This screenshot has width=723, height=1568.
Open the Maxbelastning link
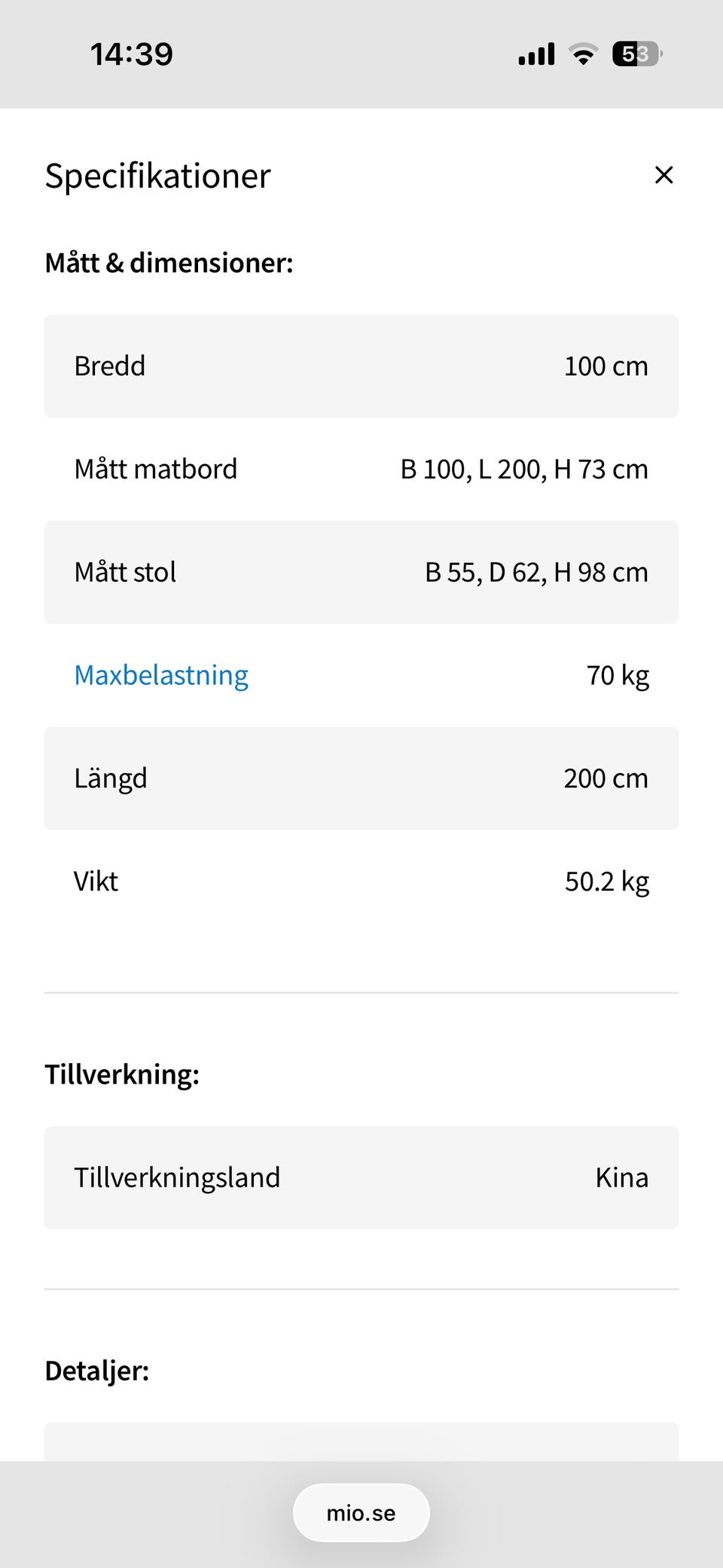(x=161, y=675)
